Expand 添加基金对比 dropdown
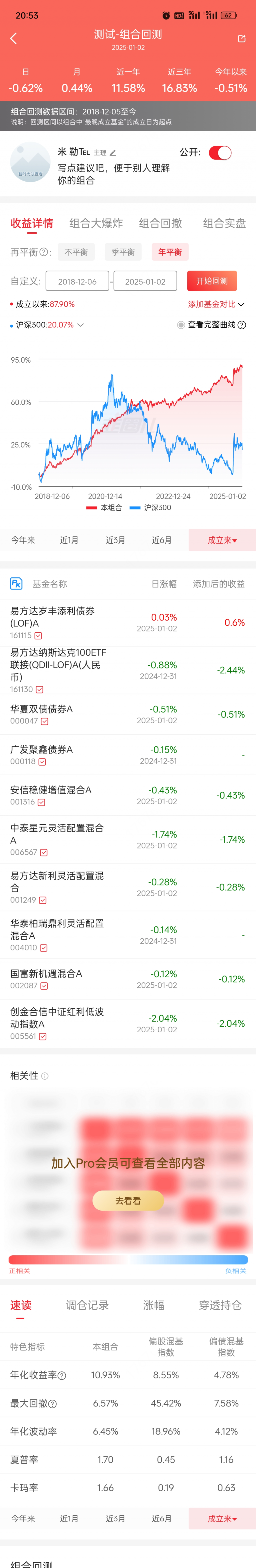 point(216,304)
